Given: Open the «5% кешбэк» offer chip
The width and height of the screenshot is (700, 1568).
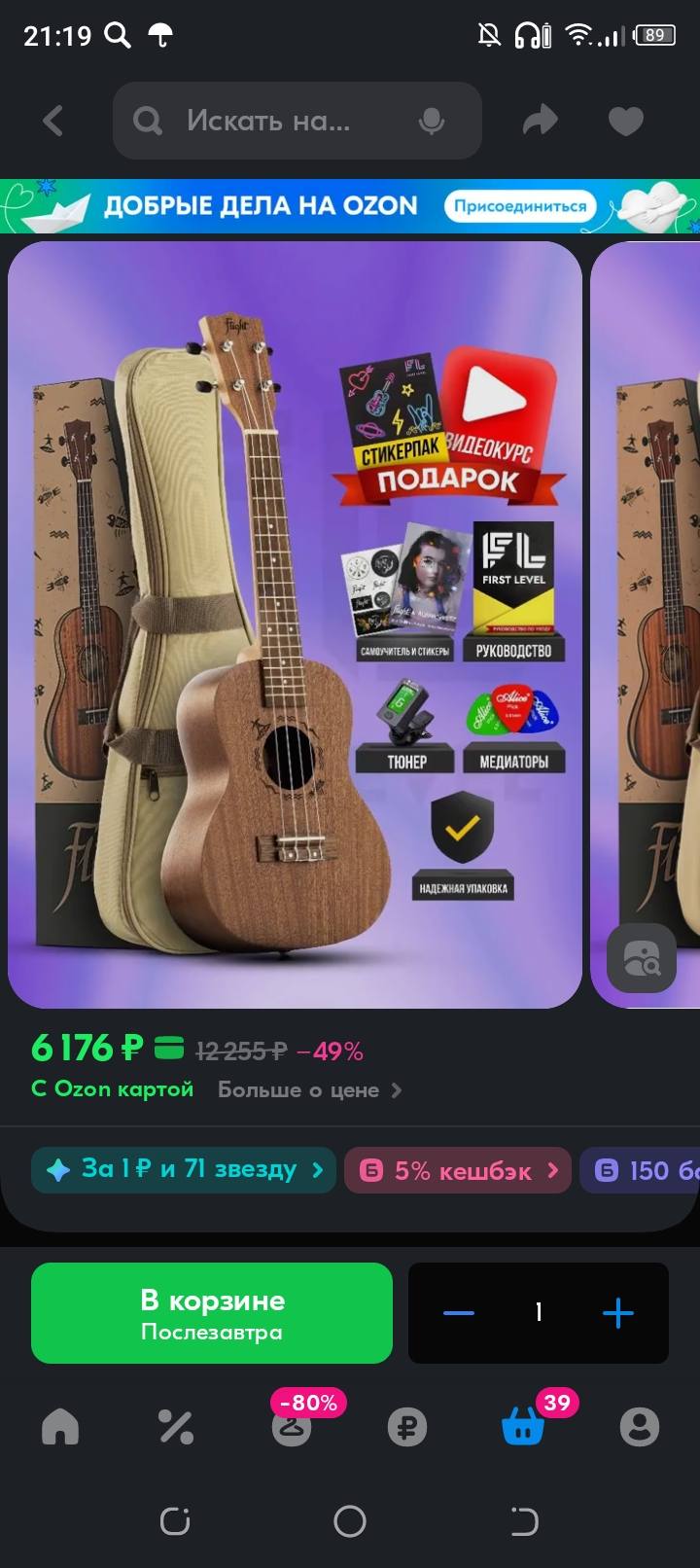Looking at the screenshot, I should point(461,1170).
